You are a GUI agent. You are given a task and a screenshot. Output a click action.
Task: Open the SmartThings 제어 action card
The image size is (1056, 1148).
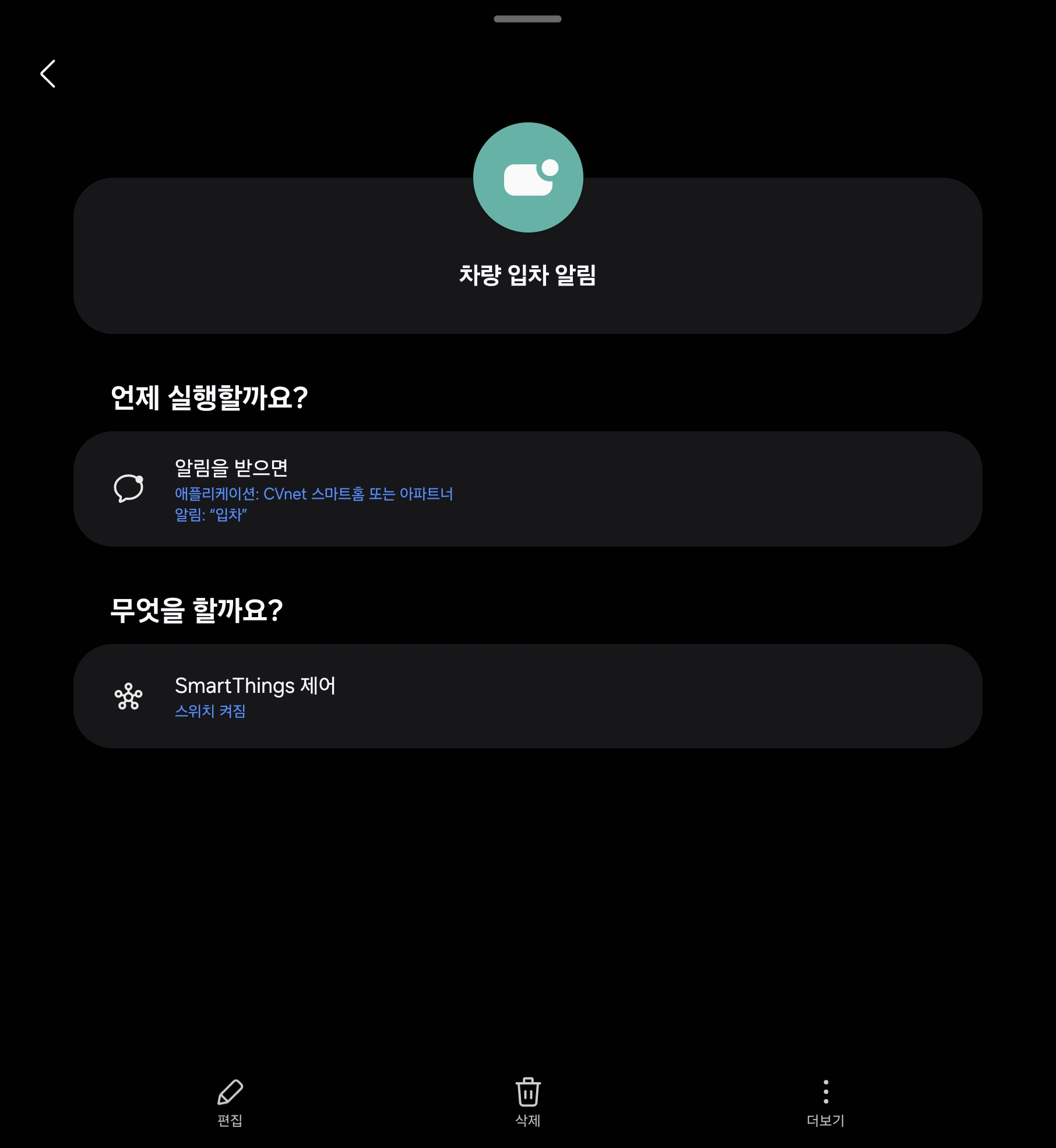(527, 695)
